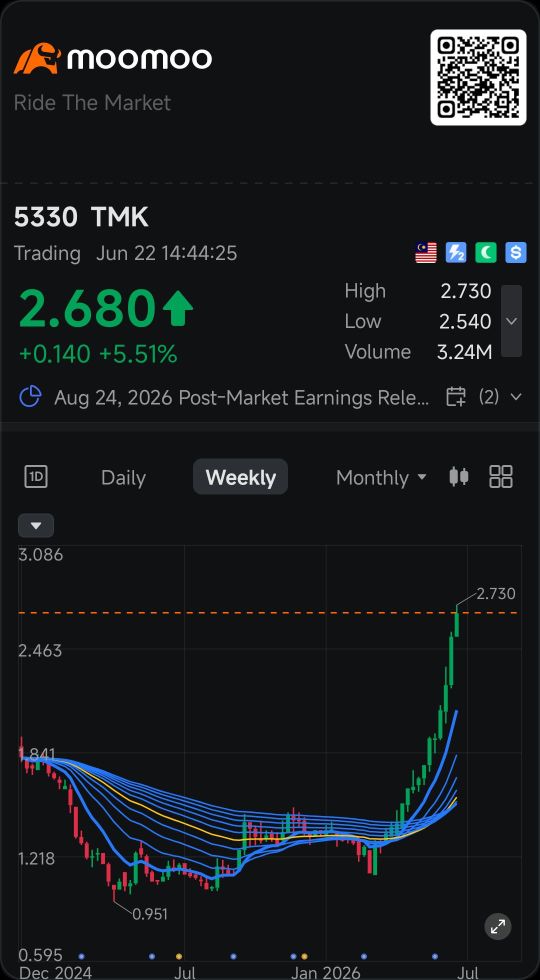Tap the 1D intraday chart icon

pos(36,477)
